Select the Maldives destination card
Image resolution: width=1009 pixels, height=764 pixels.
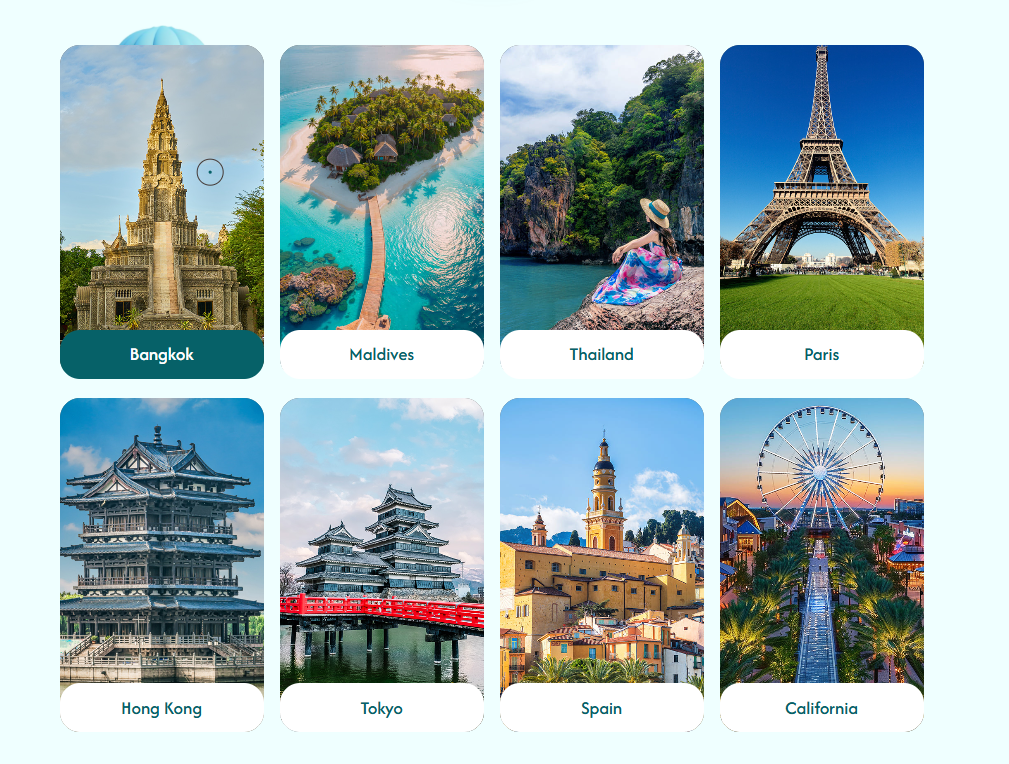click(382, 212)
